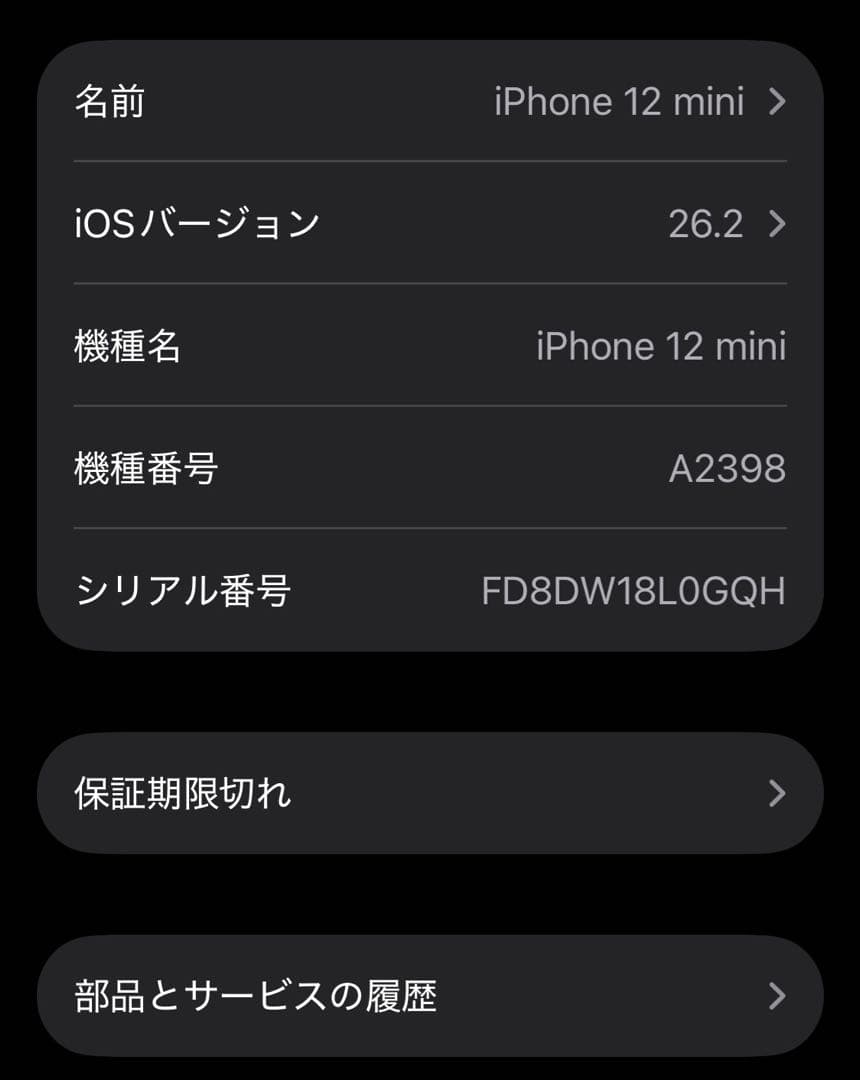This screenshot has width=860, height=1080.
Task: Select the 機種名 (Model Name) row
Action: click(x=430, y=346)
